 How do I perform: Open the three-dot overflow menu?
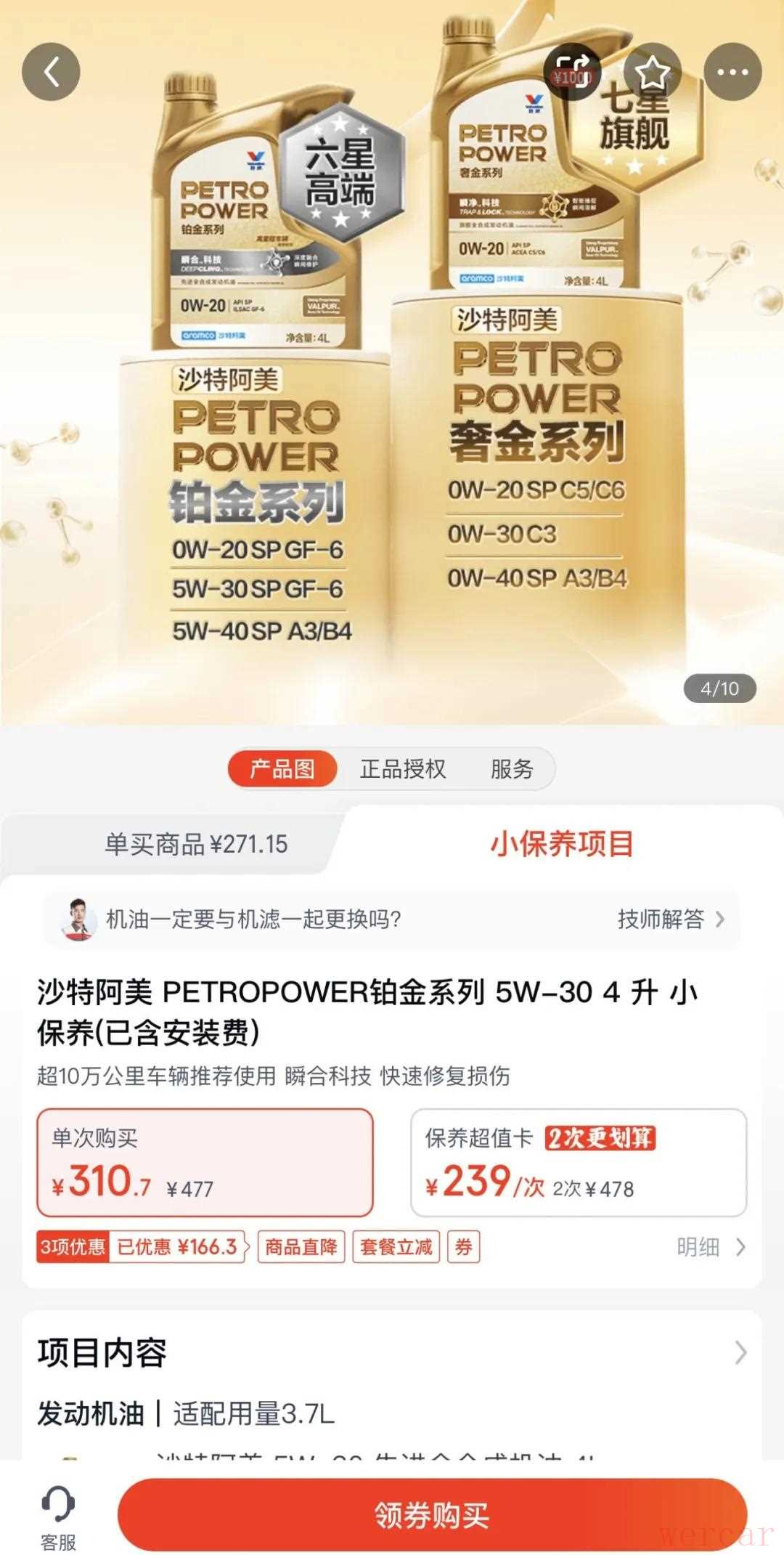pyautogui.click(x=732, y=72)
